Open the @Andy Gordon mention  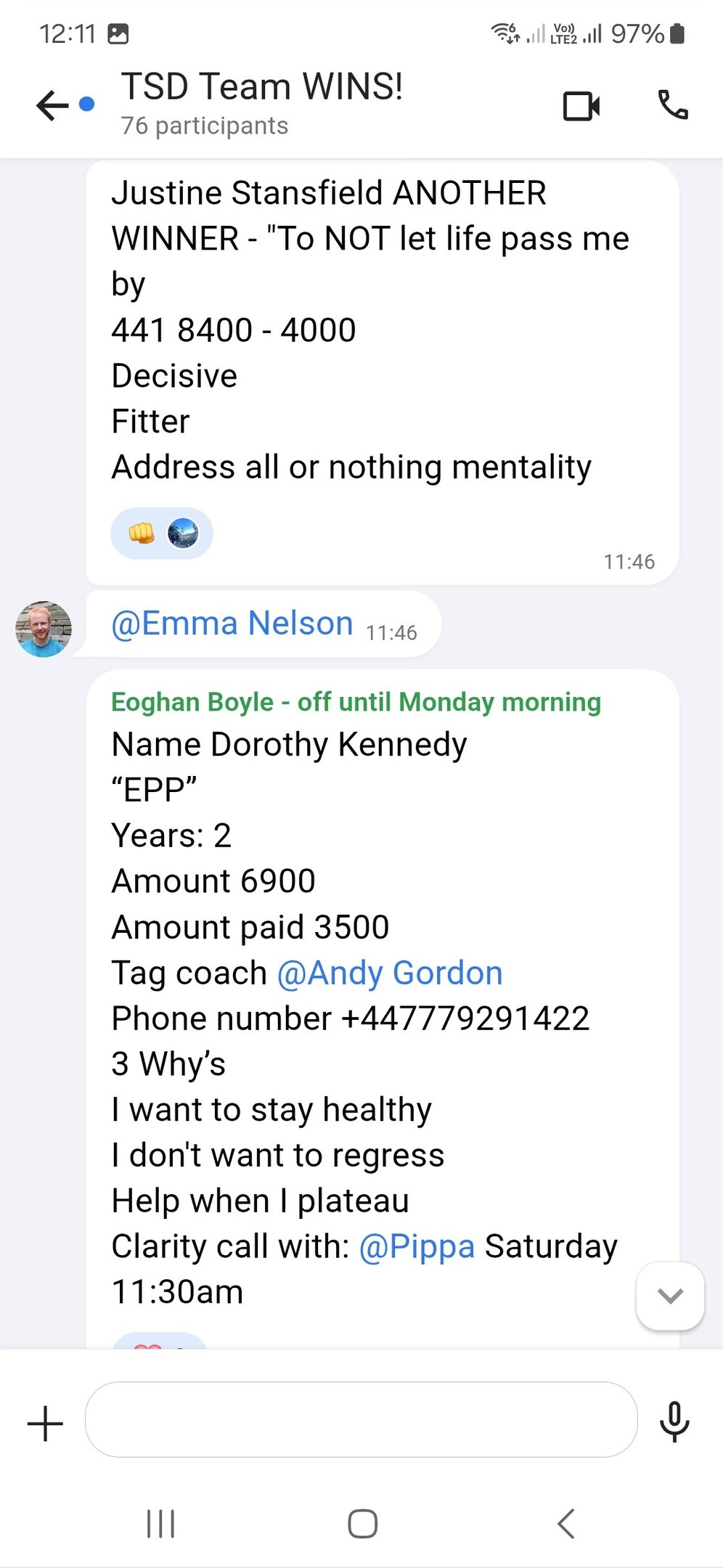pos(390,973)
